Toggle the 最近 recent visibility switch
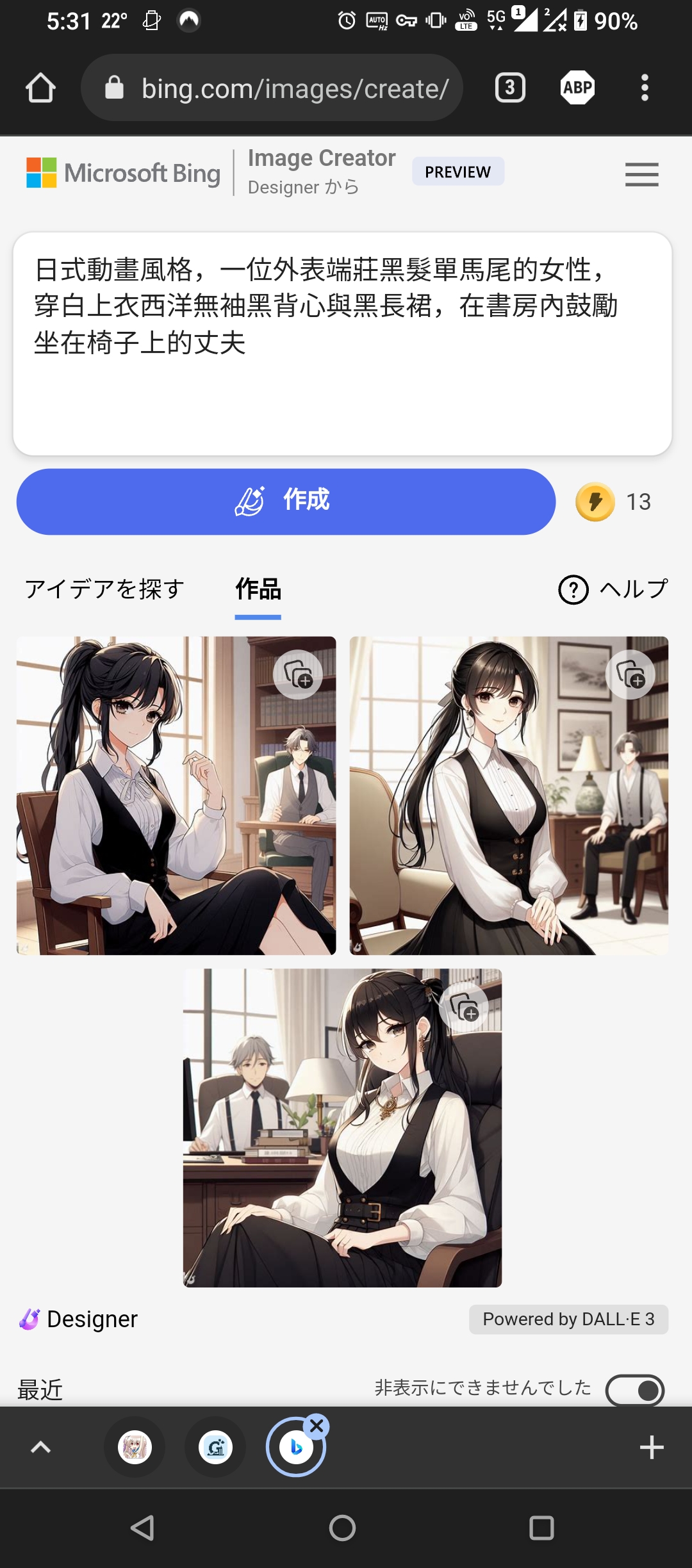Screen dimensions: 692x1568 pyautogui.click(x=635, y=1390)
